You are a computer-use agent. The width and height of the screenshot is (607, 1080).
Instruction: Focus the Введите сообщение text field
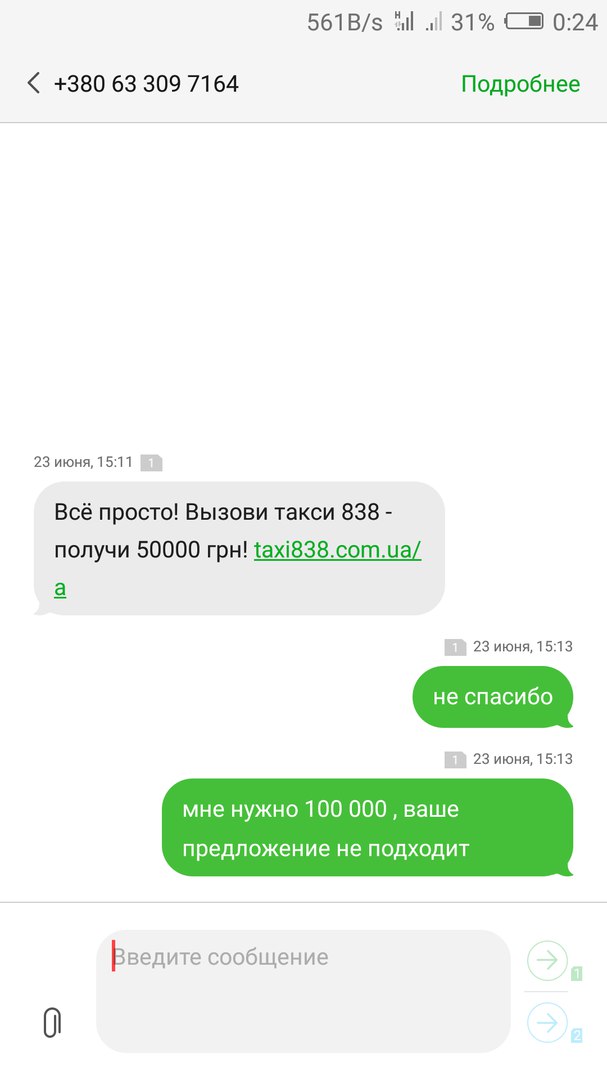303,991
